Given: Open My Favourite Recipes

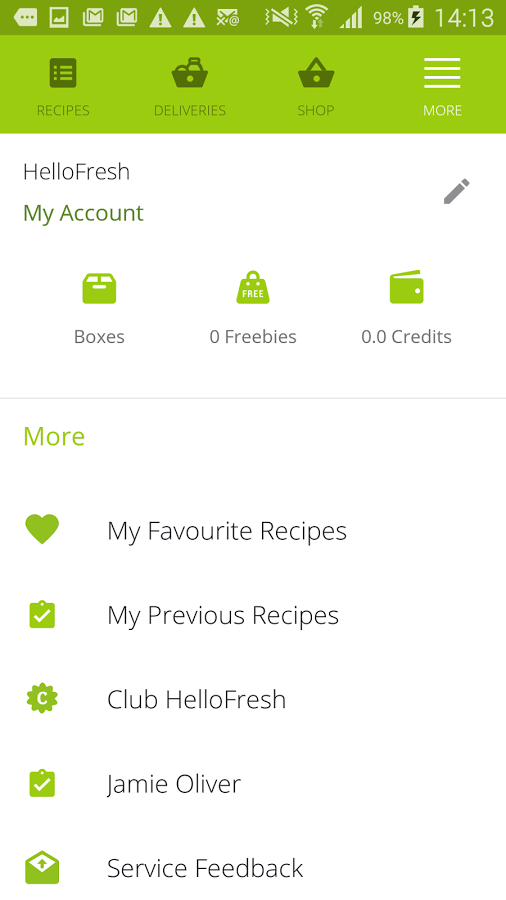Looking at the screenshot, I should pyautogui.click(x=253, y=530).
